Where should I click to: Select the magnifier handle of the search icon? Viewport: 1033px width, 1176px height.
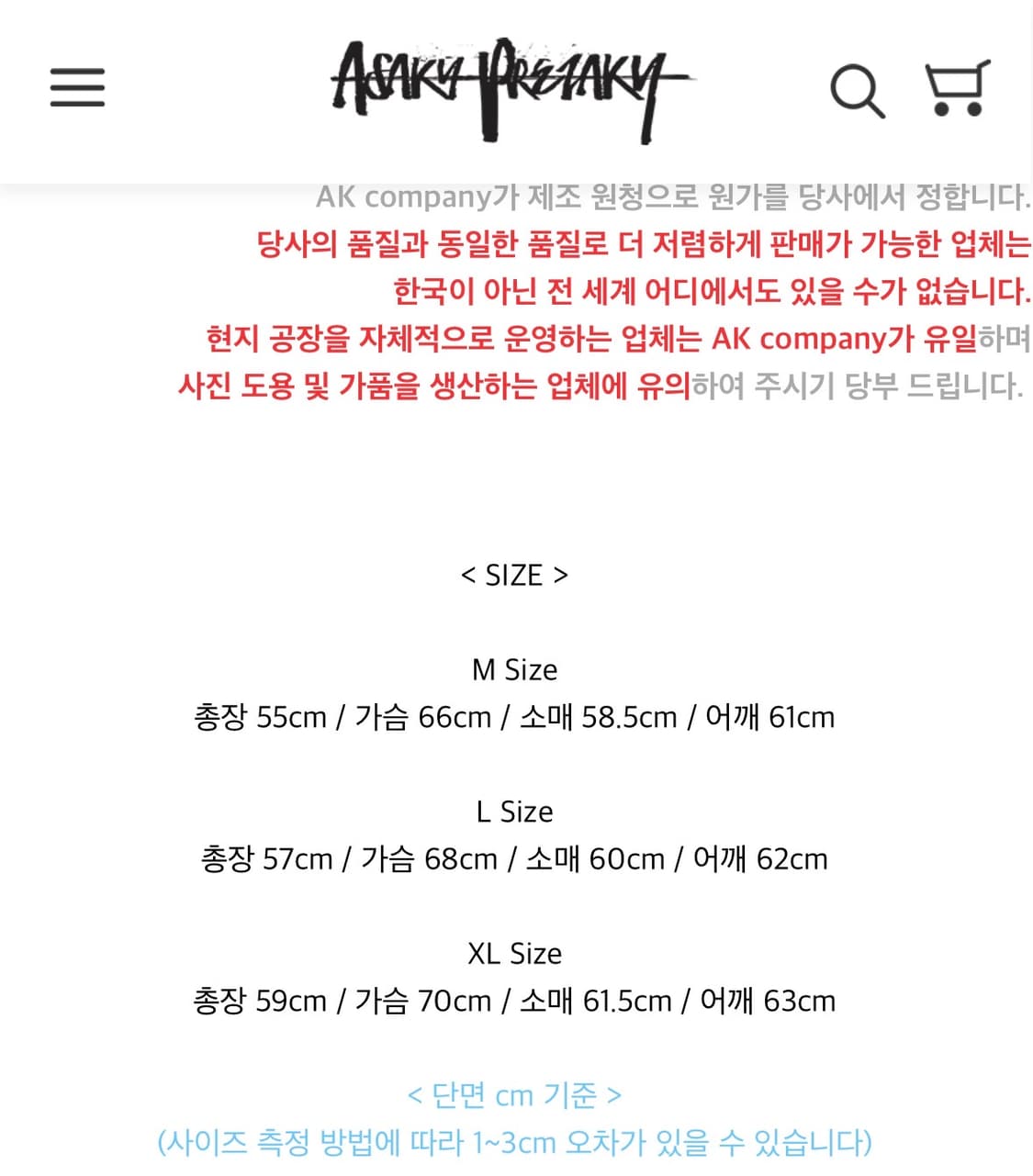(877, 112)
